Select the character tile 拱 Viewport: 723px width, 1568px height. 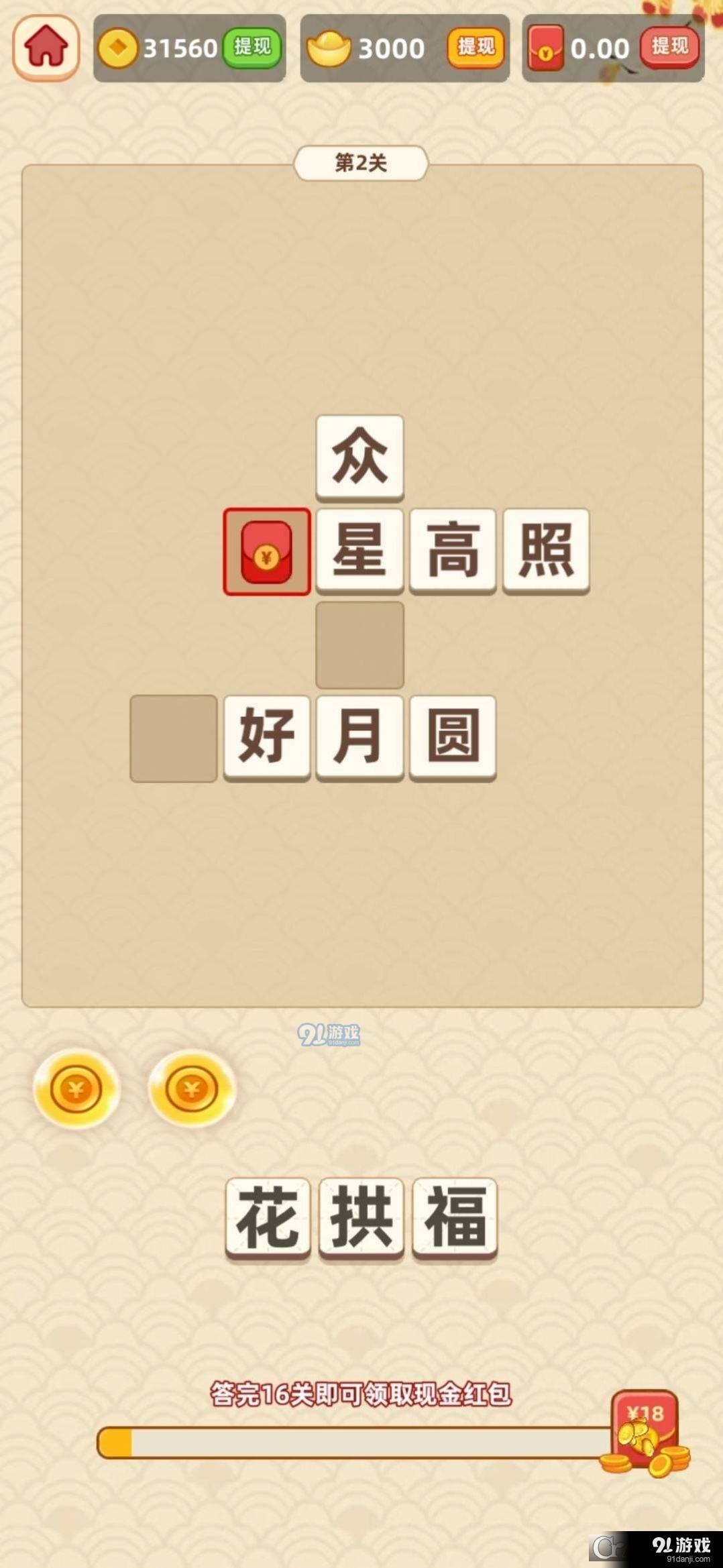pyautogui.click(x=361, y=1219)
